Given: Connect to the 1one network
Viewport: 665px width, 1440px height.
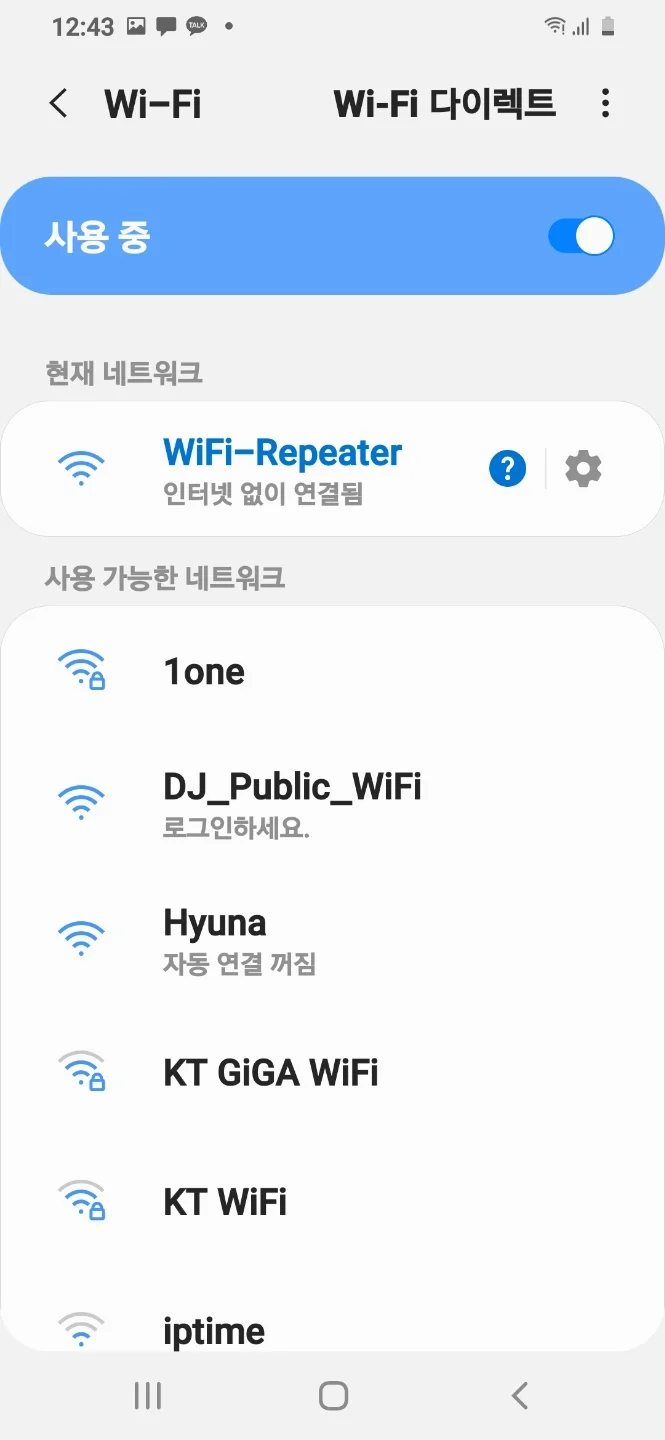Looking at the screenshot, I should [204, 671].
